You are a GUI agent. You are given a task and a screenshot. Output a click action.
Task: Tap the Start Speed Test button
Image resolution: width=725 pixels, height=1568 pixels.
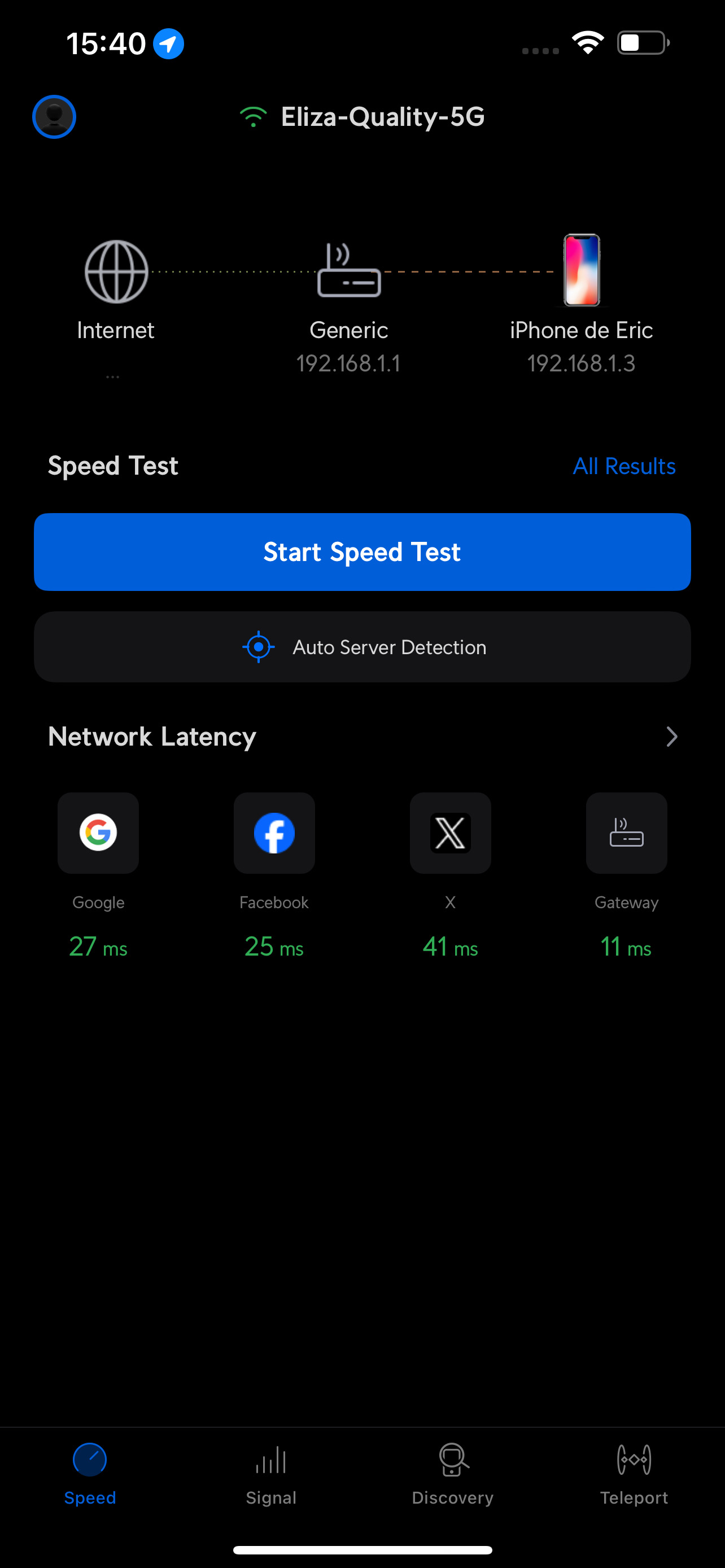click(x=362, y=551)
